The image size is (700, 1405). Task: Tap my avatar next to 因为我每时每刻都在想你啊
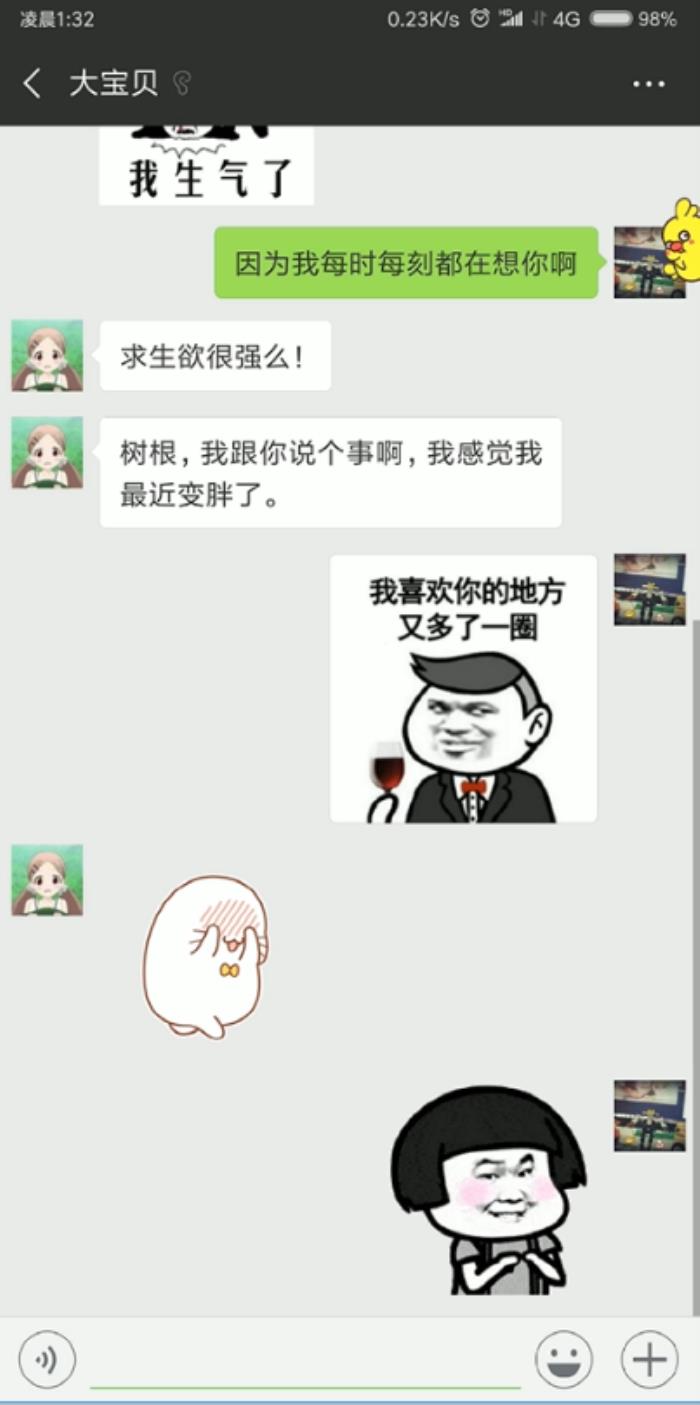coord(649,262)
